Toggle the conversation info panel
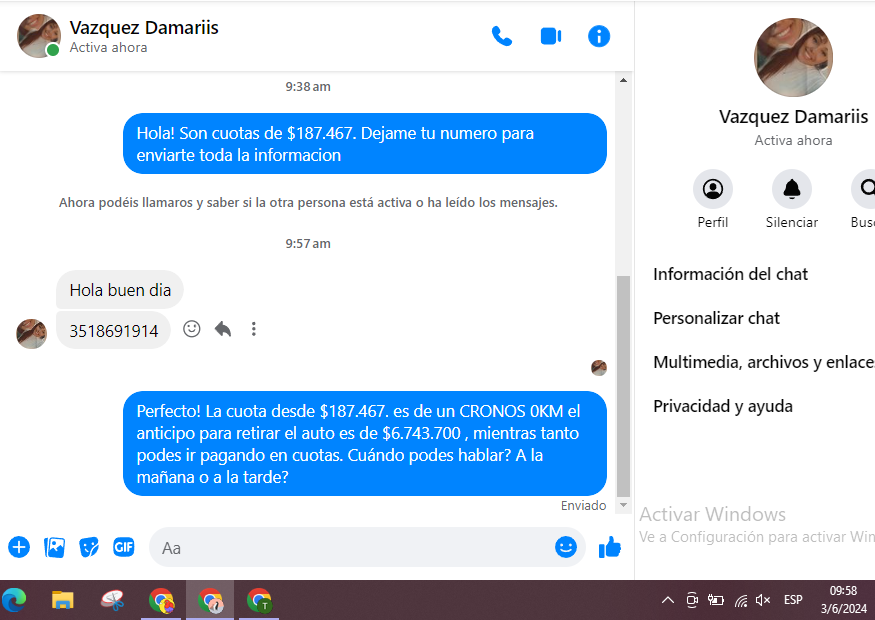The width and height of the screenshot is (875, 620). (x=598, y=36)
